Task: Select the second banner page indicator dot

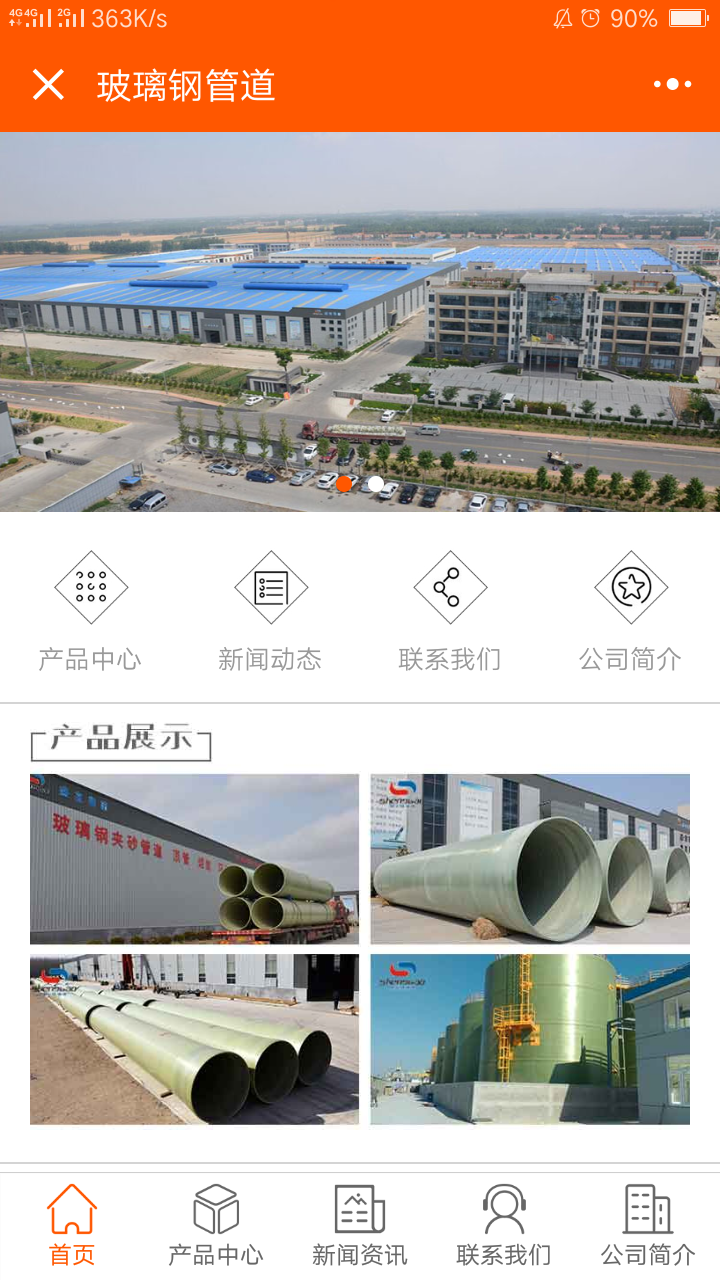Action: pos(376,484)
